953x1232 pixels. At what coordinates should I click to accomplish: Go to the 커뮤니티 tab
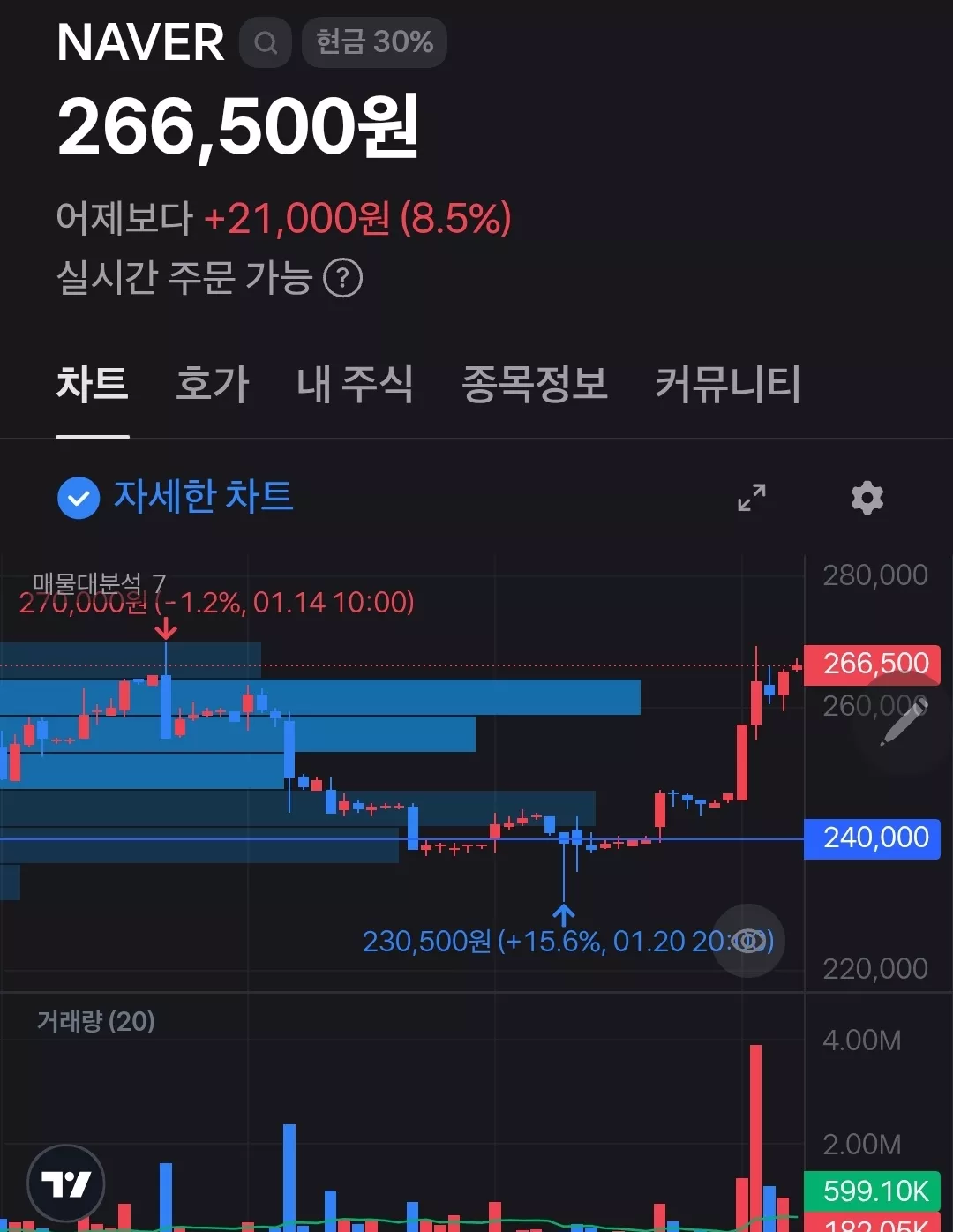pyautogui.click(x=727, y=384)
